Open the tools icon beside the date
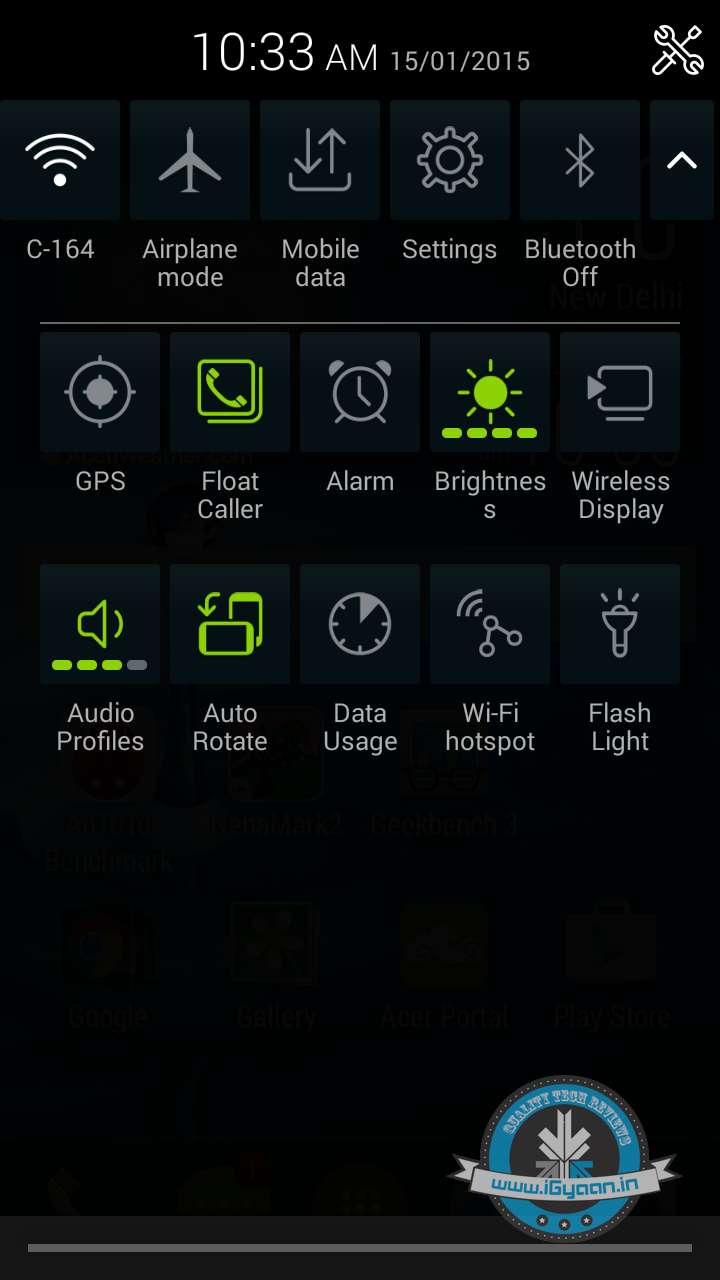Viewport: 720px width, 1280px height. (x=677, y=50)
